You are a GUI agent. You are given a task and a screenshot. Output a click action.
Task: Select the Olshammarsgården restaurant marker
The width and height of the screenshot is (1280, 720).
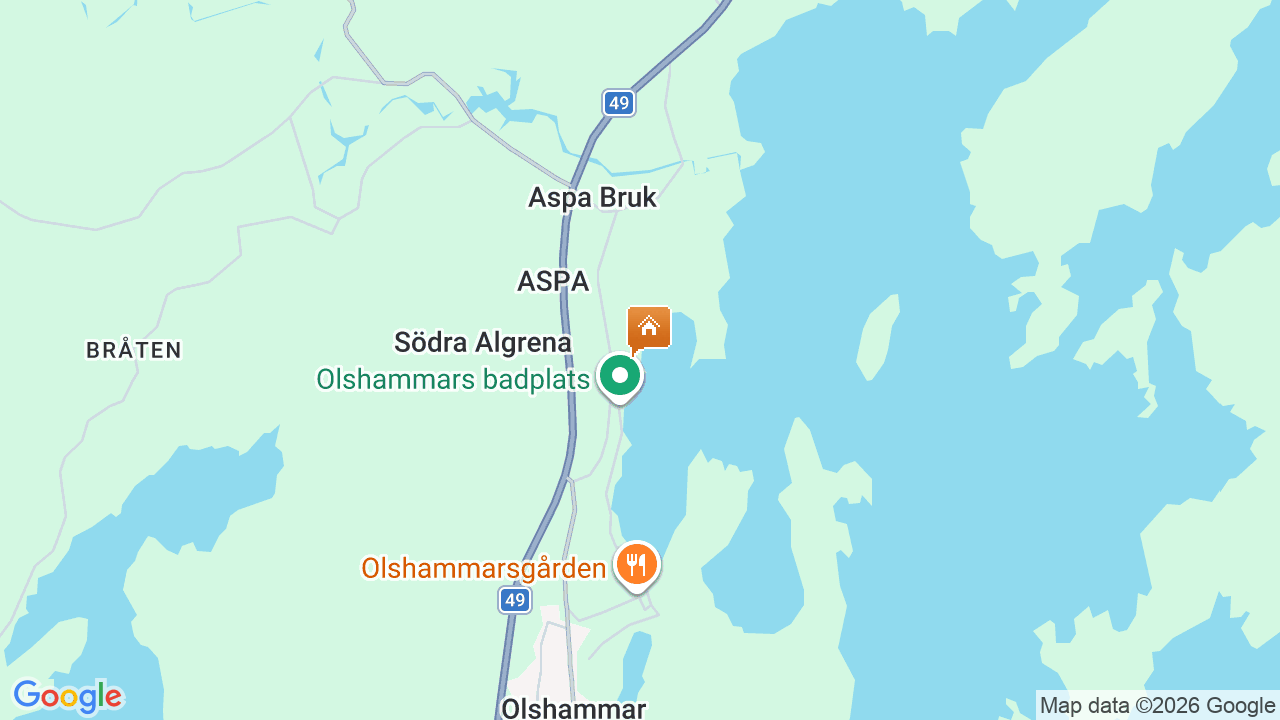click(x=636, y=565)
